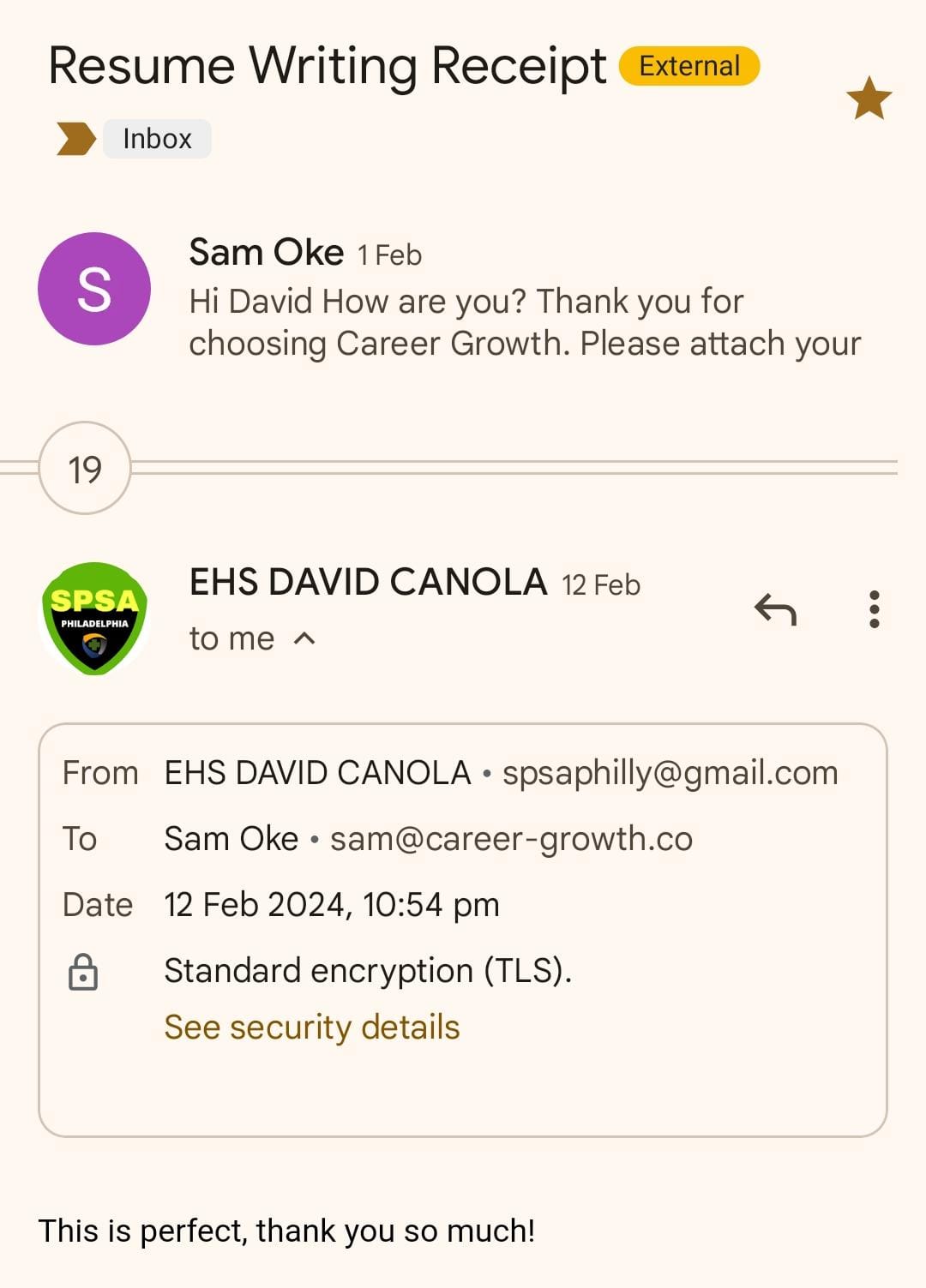Open Sam Oke's profile avatar
The height and width of the screenshot is (1288, 926).
point(94,289)
